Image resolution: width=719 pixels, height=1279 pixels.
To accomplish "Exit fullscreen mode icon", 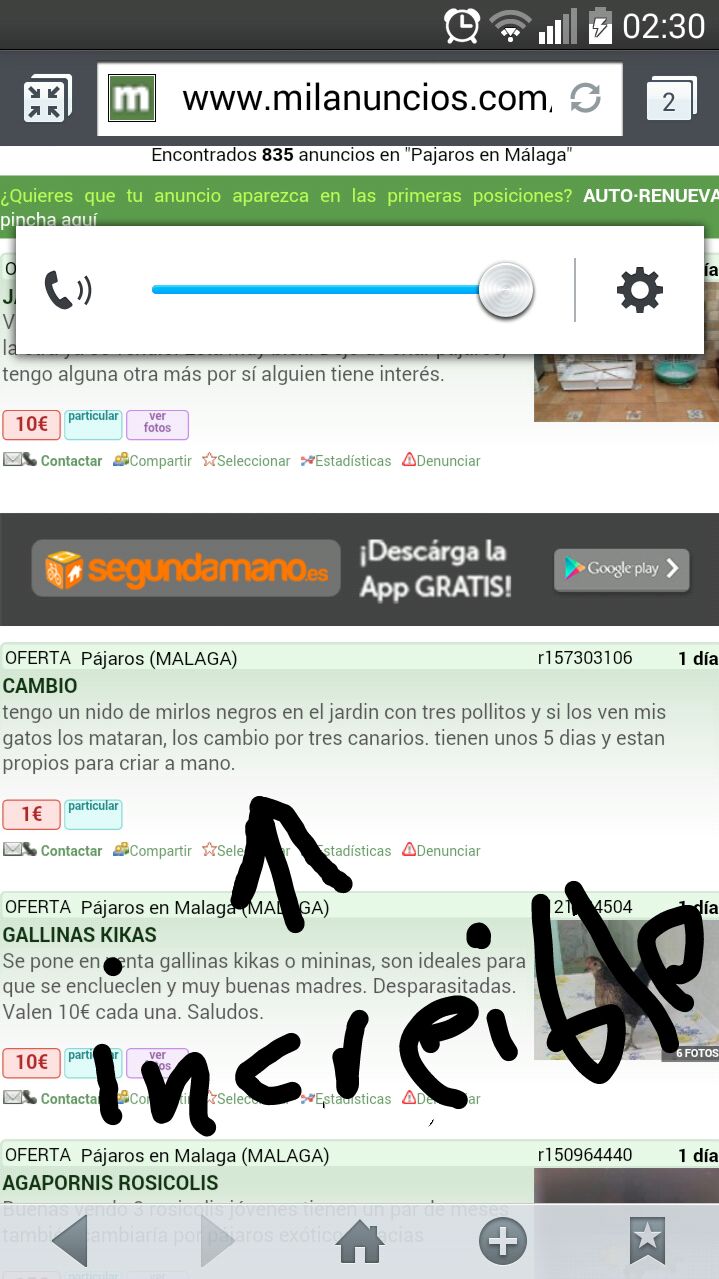I will 45,100.
